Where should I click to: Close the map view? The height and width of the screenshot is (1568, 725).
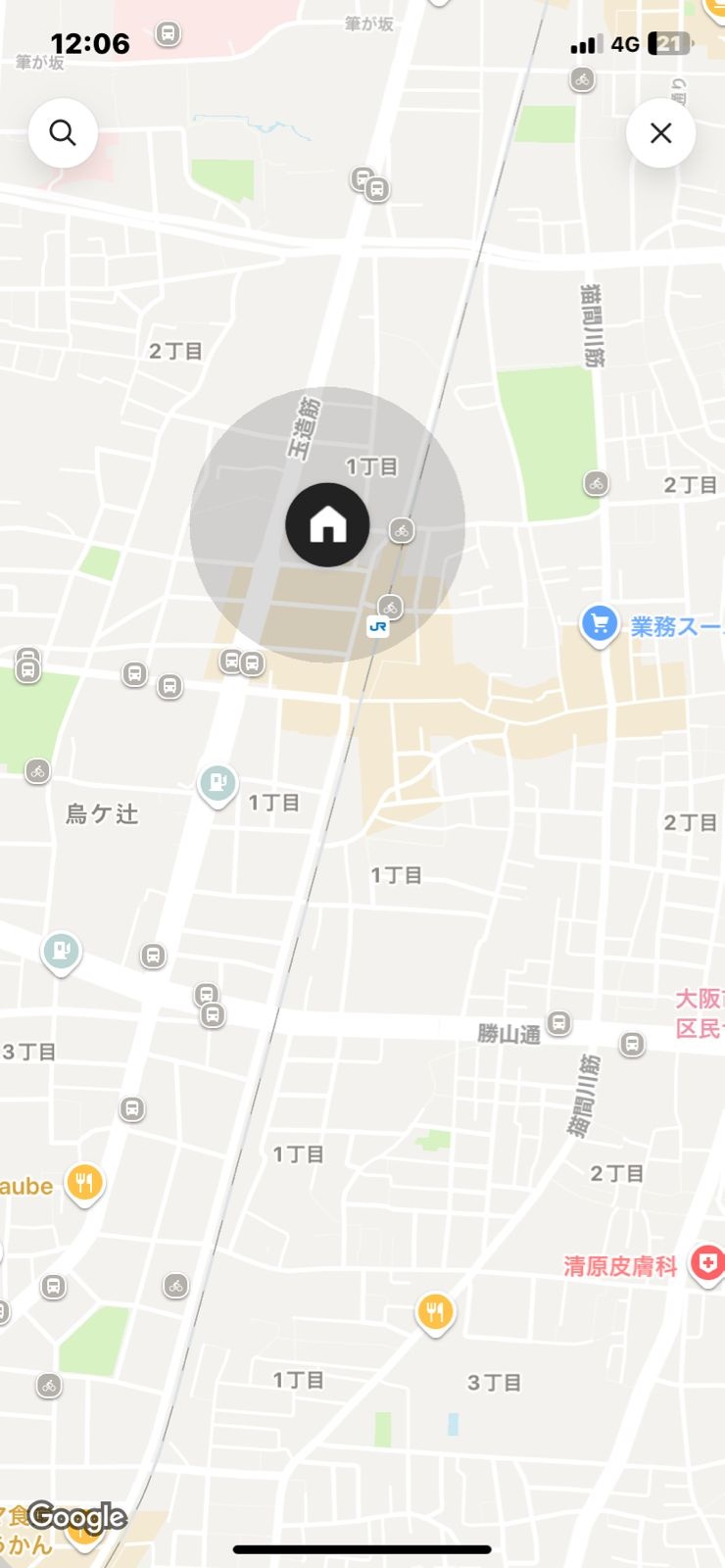(661, 132)
